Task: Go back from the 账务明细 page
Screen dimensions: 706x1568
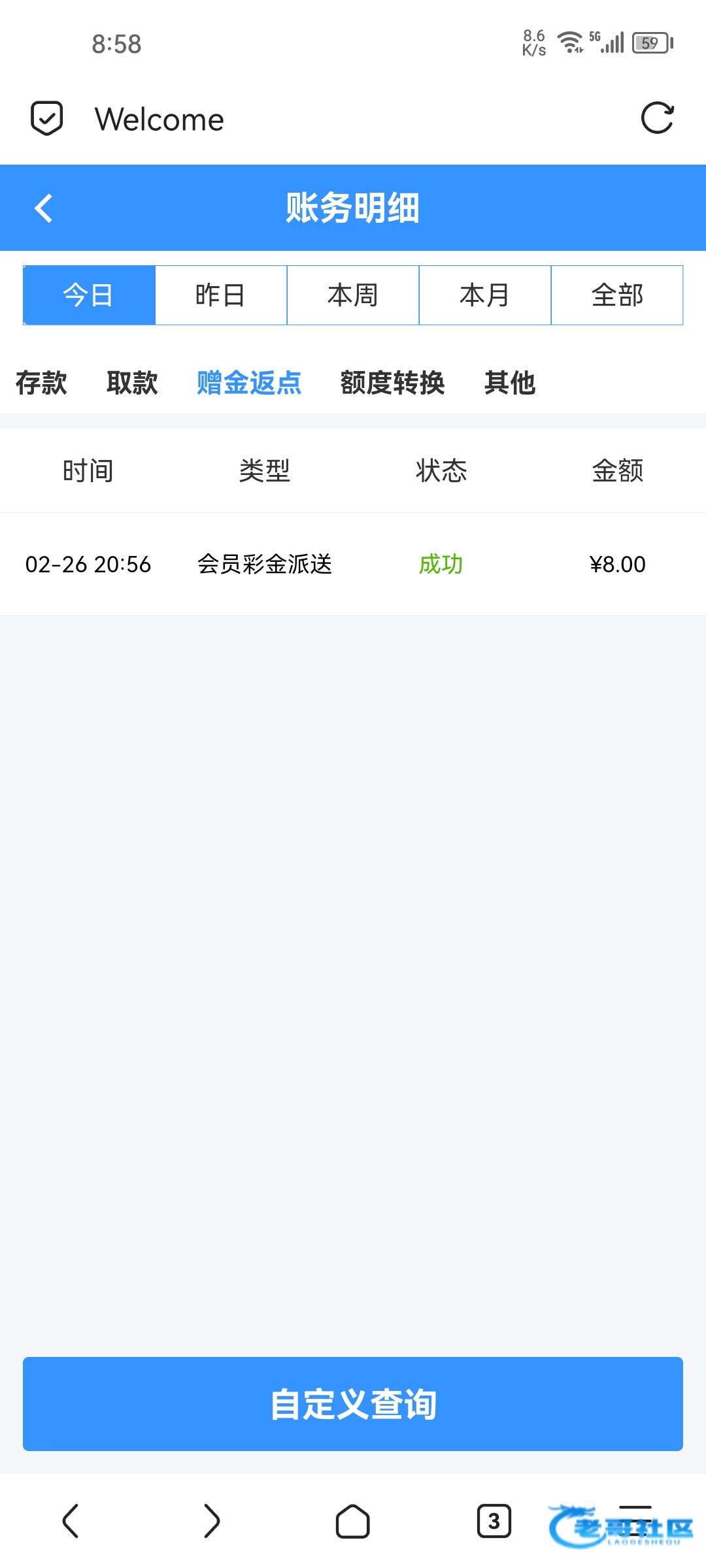Action: pos(44,208)
